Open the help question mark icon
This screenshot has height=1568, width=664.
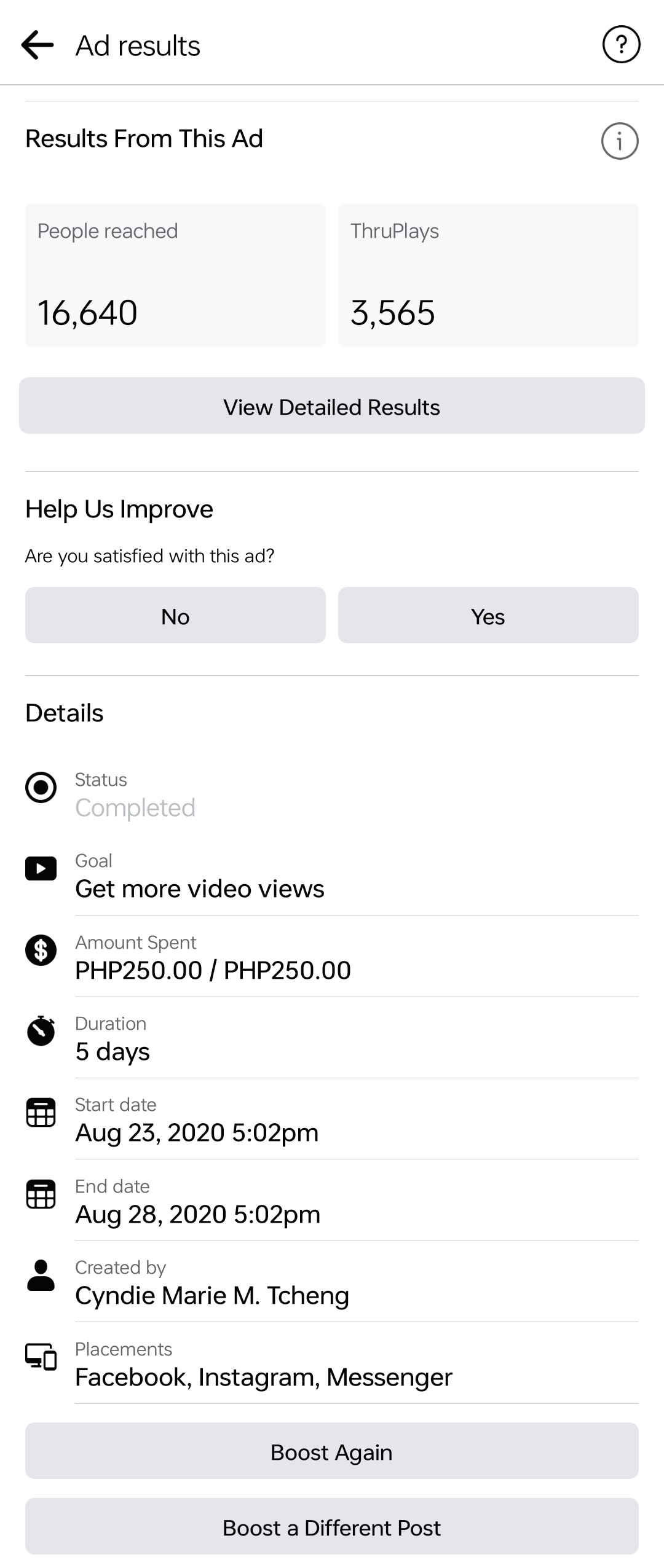[621, 44]
